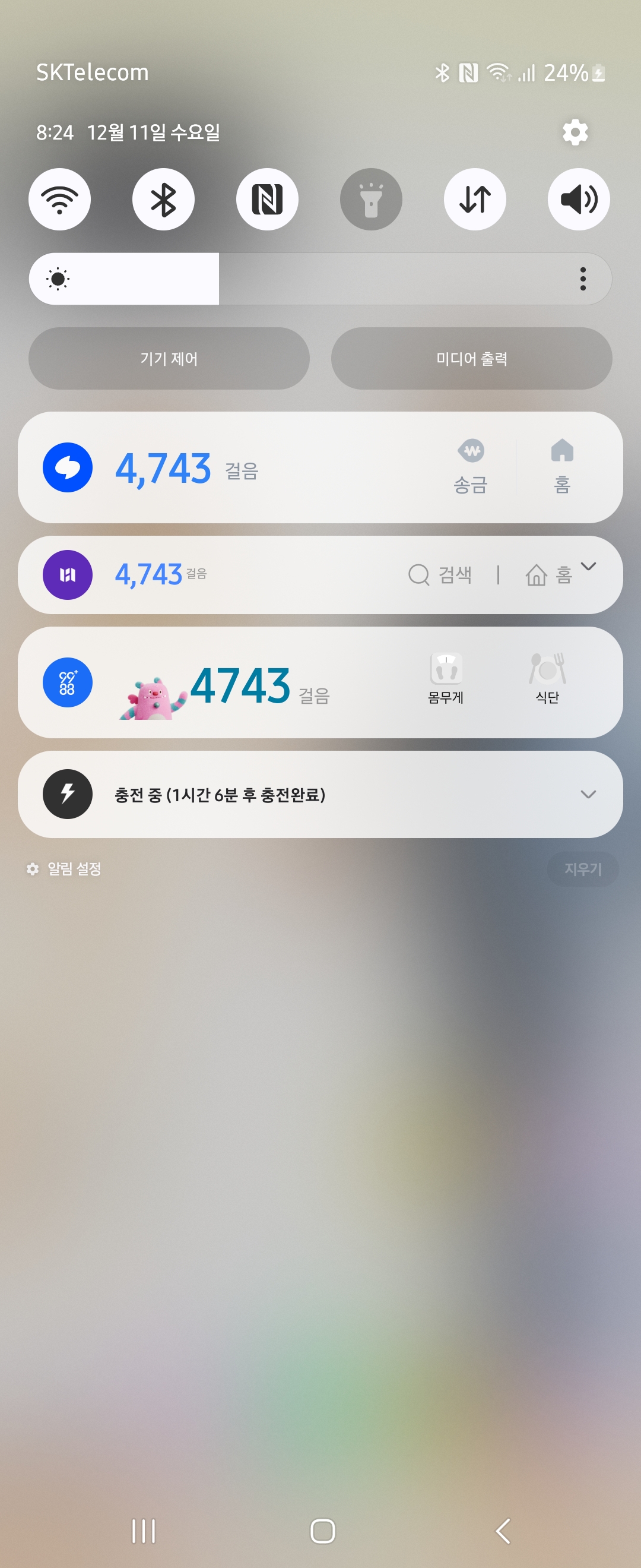Toggle mobile data off
The width and height of the screenshot is (641, 1568).
(x=475, y=199)
